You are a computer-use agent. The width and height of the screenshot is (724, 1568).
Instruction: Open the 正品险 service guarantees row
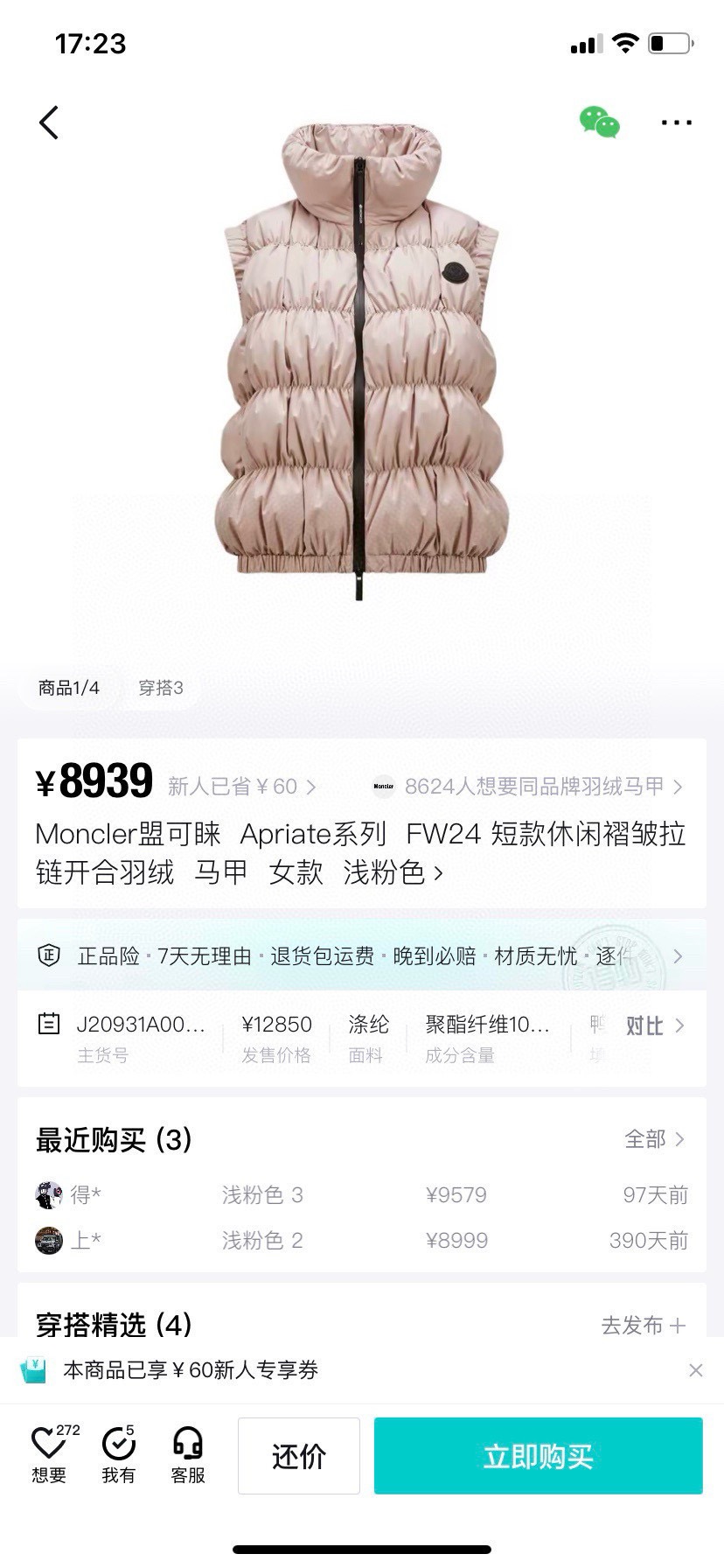[361, 955]
